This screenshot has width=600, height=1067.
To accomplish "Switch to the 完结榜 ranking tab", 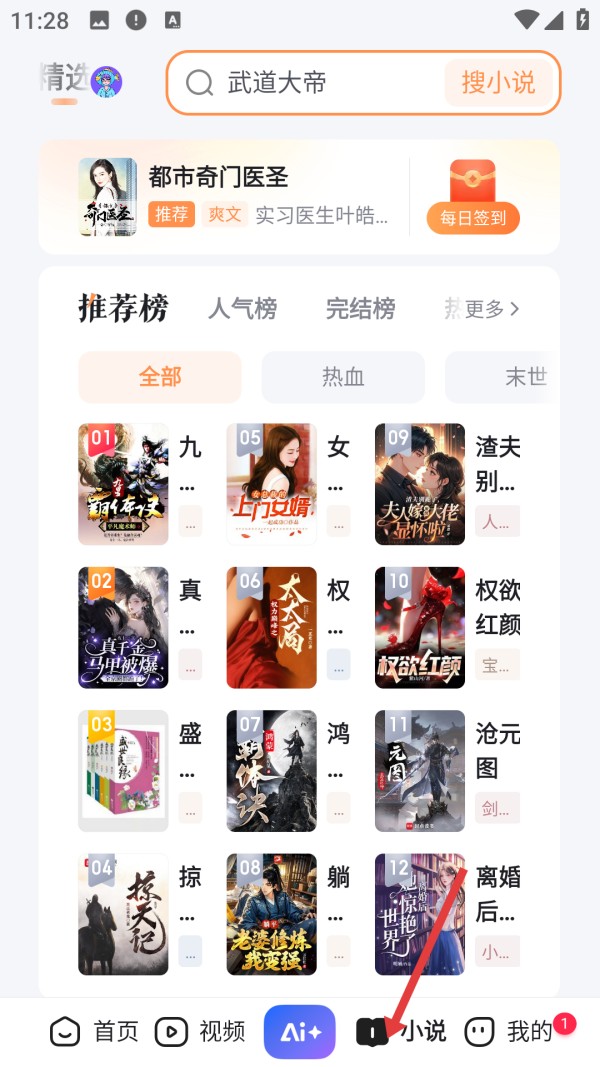I will (x=360, y=309).
